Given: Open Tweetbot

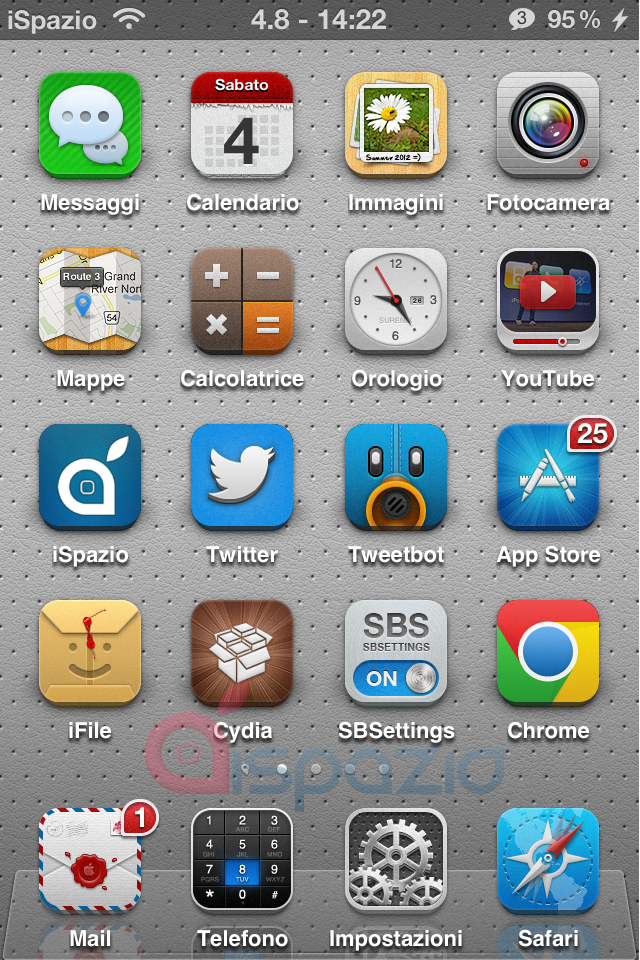Looking at the screenshot, I should coord(396,476).
